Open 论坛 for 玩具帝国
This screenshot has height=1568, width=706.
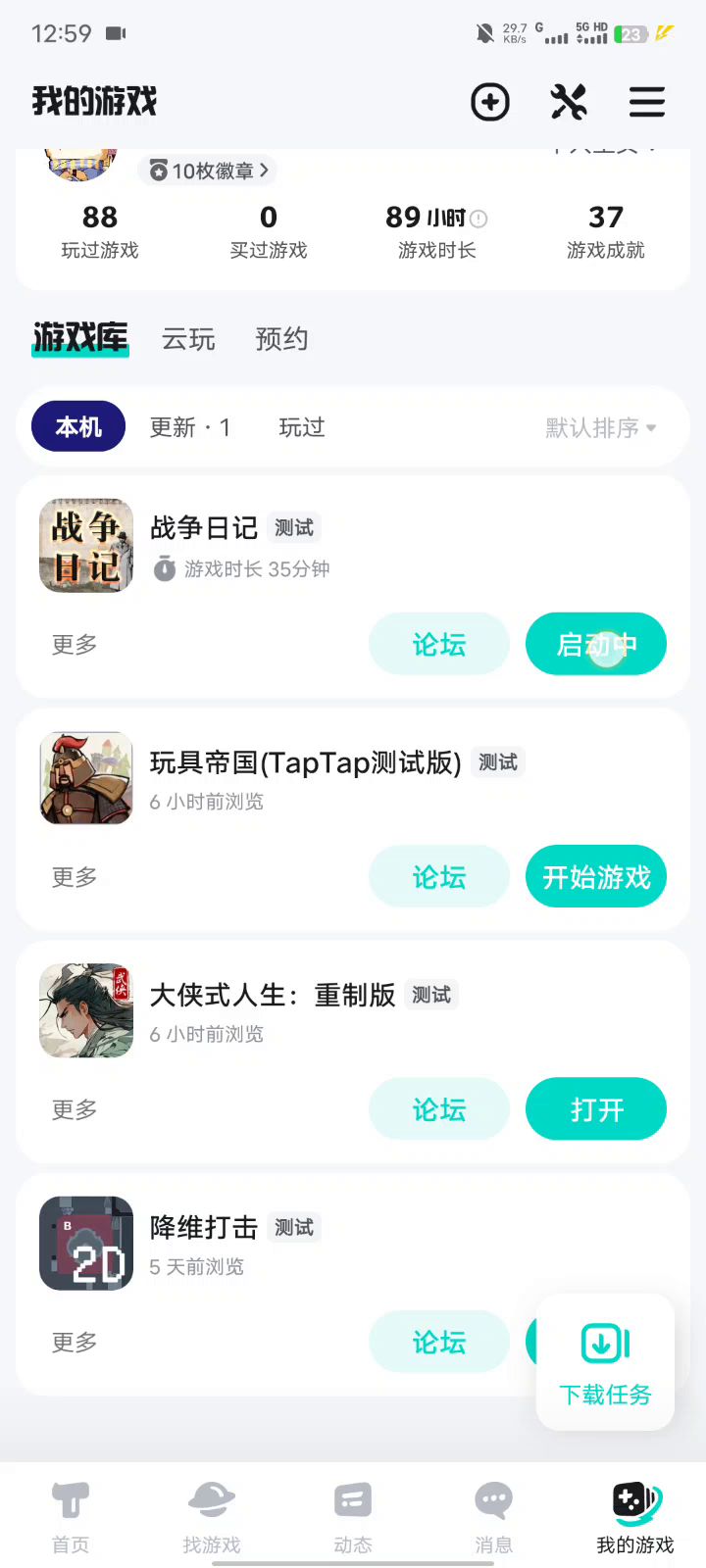(x=439, y=876)
